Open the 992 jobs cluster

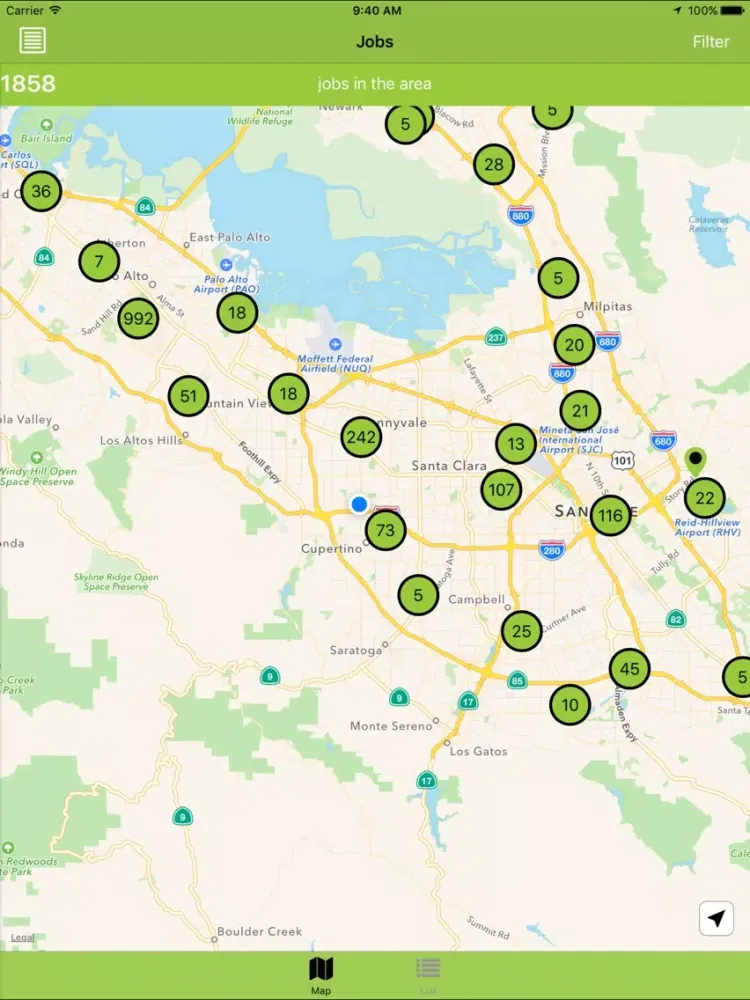(137, 319)
